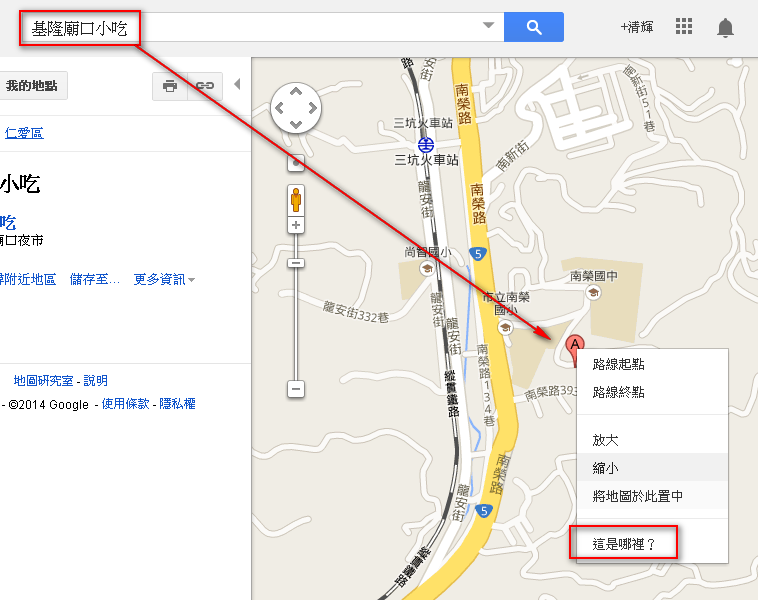Choose 將地圖於此置中

637,495
